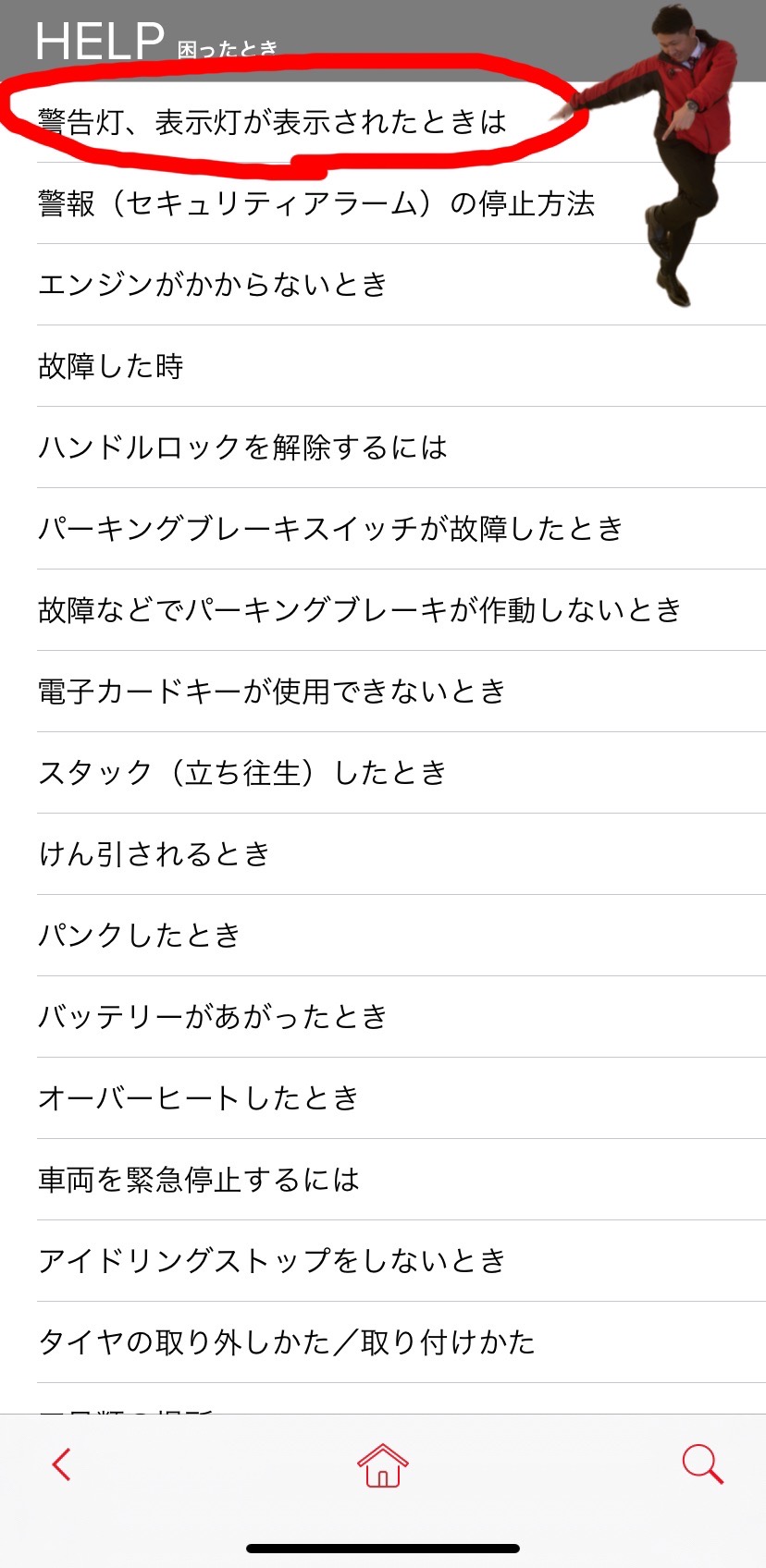Select スタック(立ち往生)したとき
Screen dimensions: 766x1568
pos(383,773)
